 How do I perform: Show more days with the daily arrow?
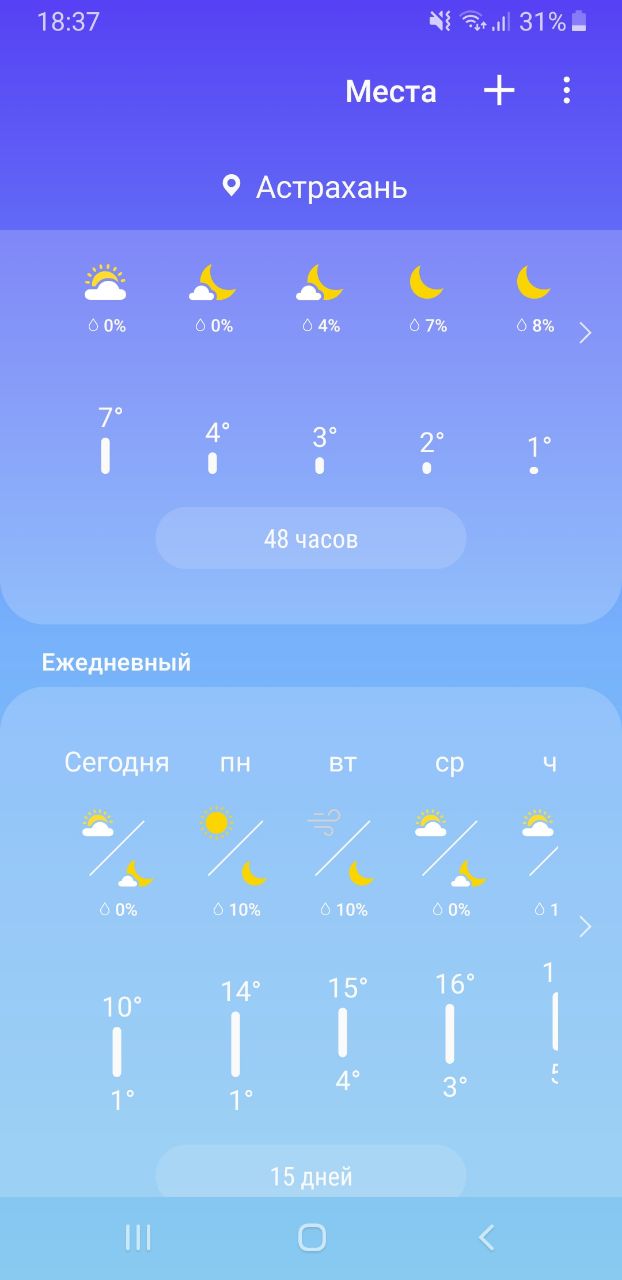(586, 927)
